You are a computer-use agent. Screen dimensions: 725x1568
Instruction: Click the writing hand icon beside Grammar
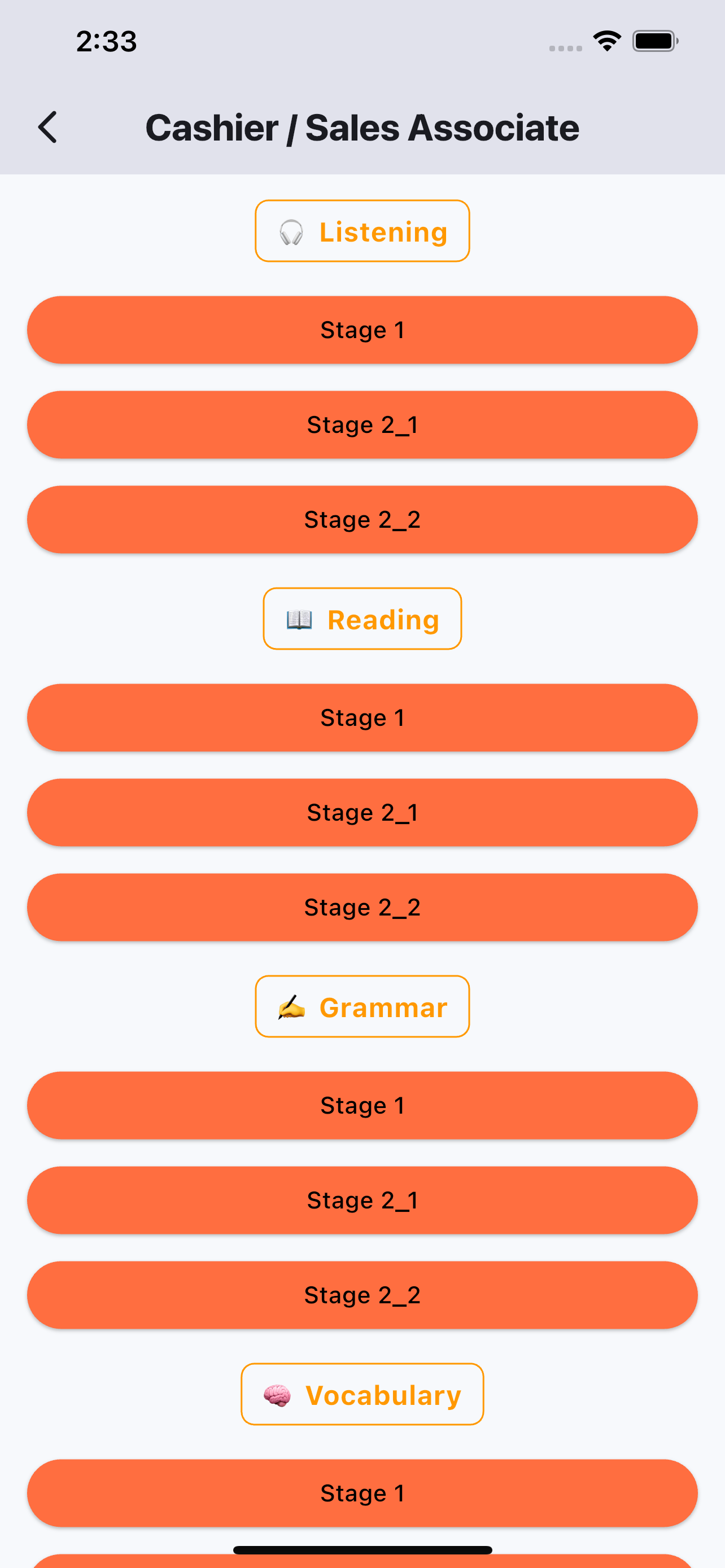pyautogui.click(x=290, y=1007)
